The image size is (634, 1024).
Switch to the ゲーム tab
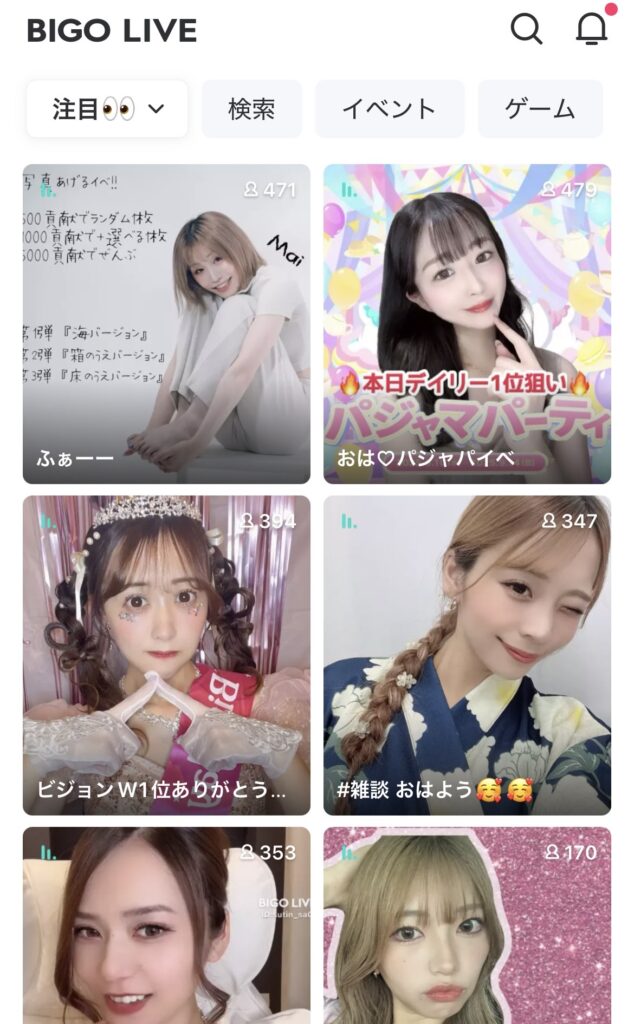click(x=540, y=109)
